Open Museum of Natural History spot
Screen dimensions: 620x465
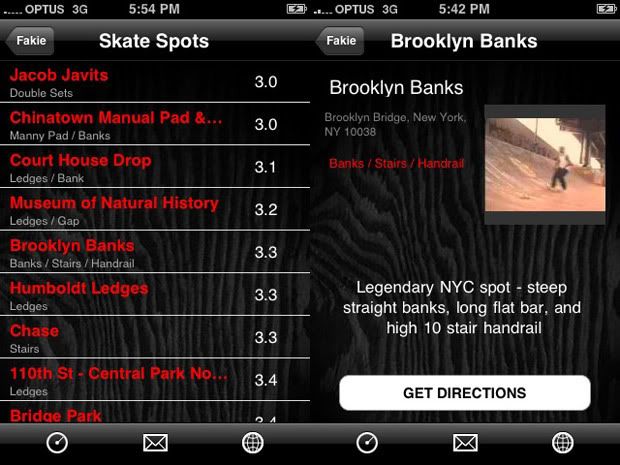click(x=150, y=209)
